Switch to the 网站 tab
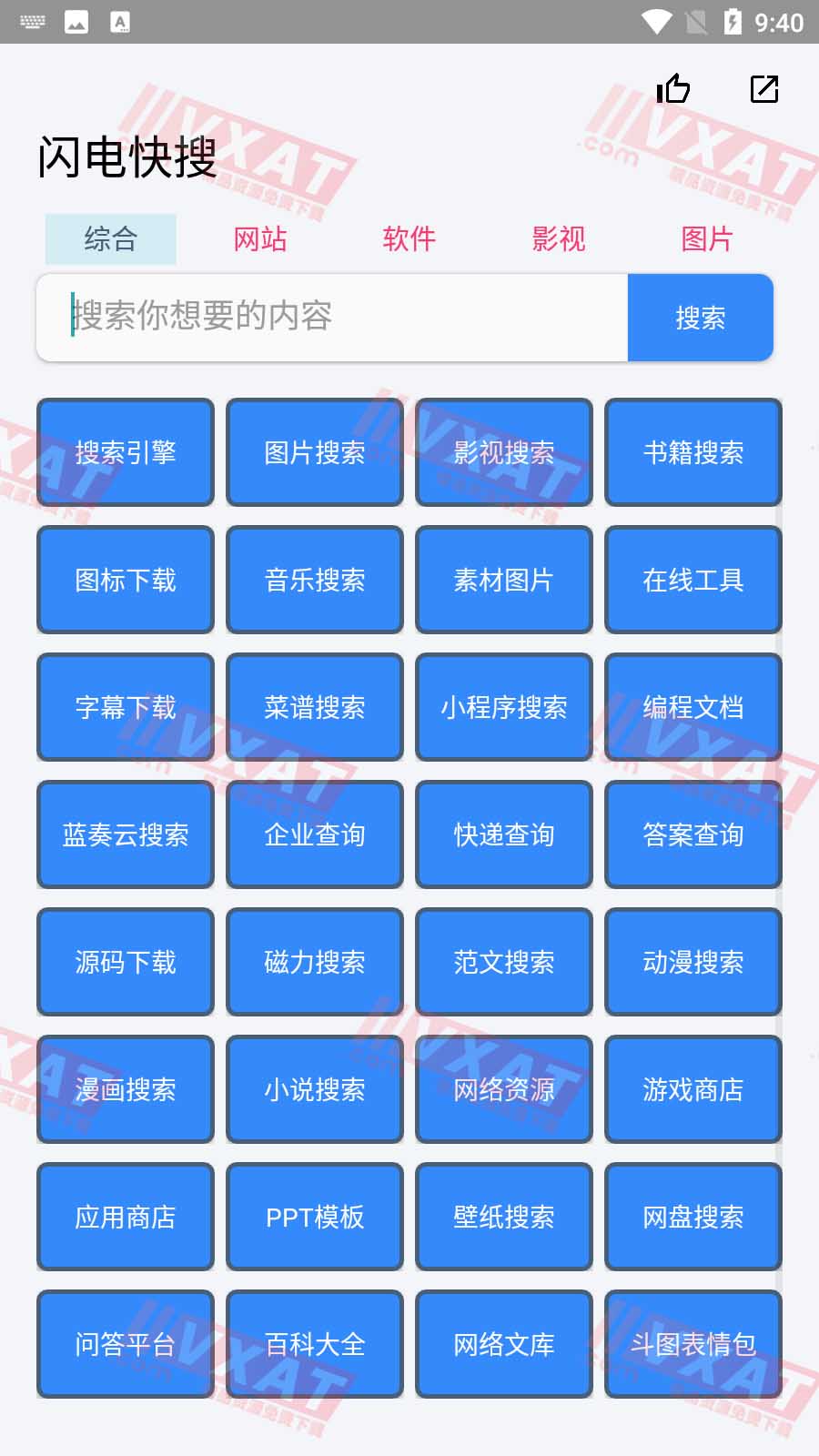Viewport: 819px width, 1456px height. [x=260, y=239]
